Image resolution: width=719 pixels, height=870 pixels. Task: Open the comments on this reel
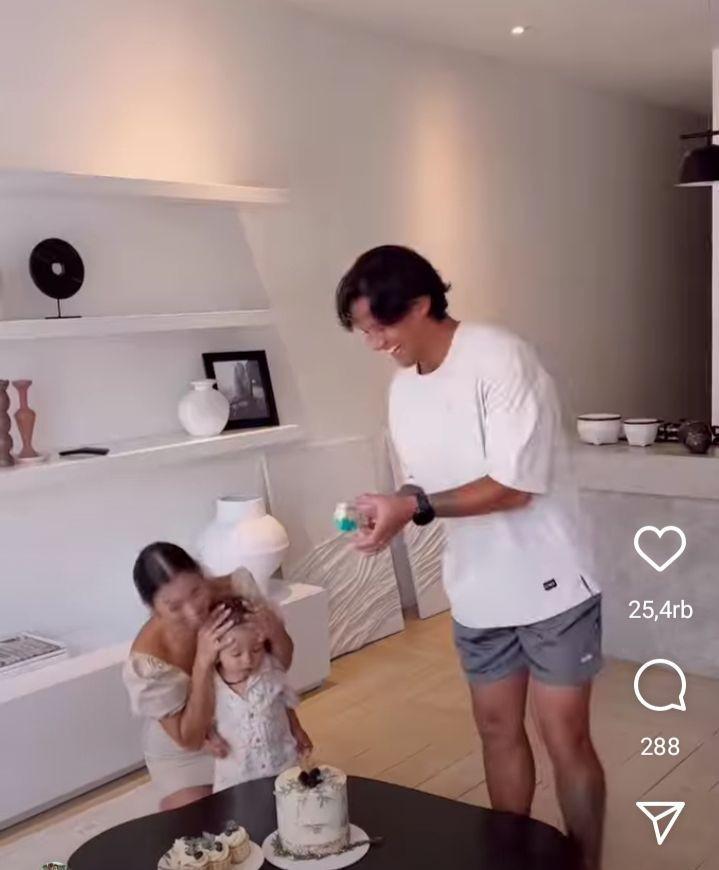point(660,685)
